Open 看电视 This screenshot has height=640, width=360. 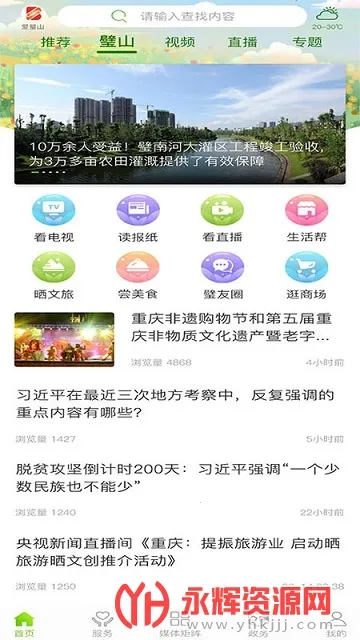point(54,218)
